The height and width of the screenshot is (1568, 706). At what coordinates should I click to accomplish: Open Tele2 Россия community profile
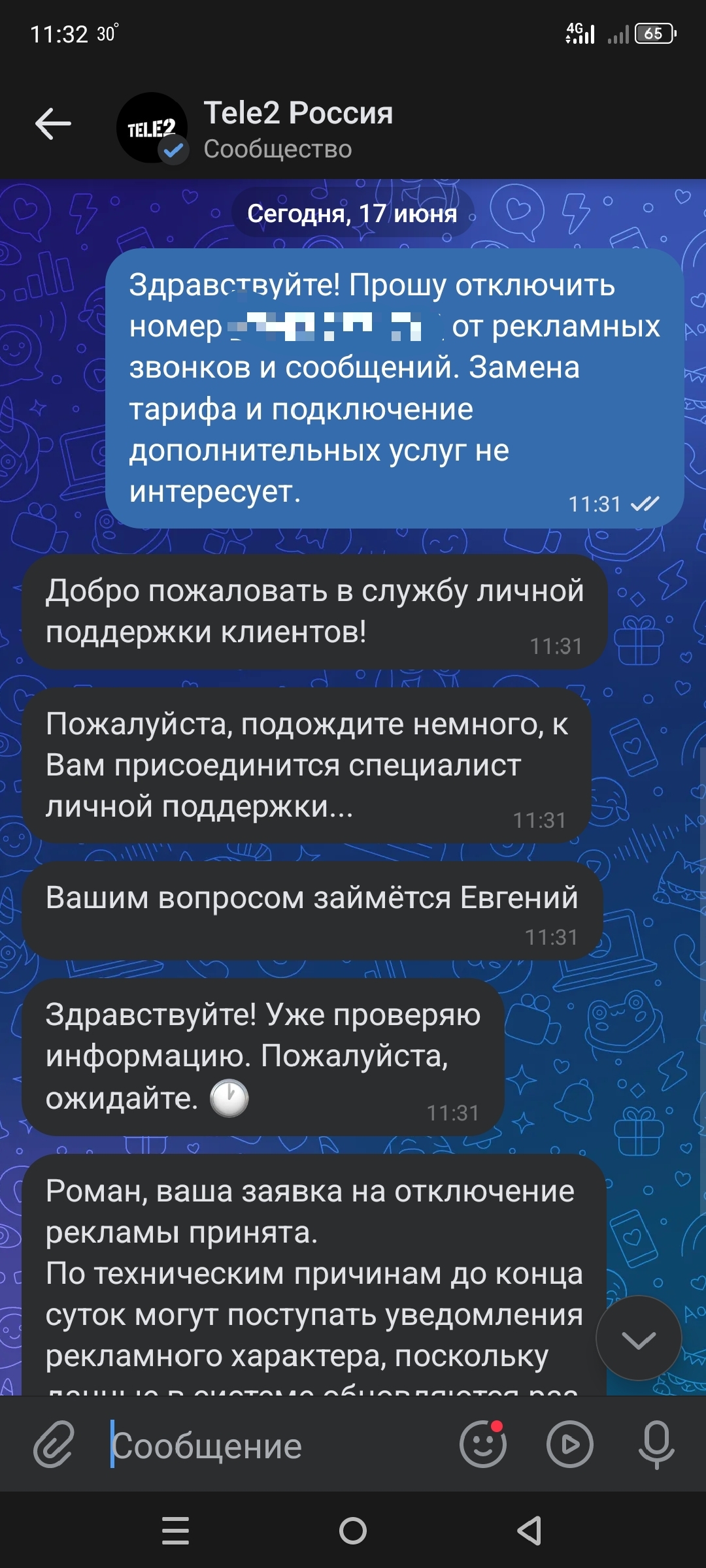(297, 128)
